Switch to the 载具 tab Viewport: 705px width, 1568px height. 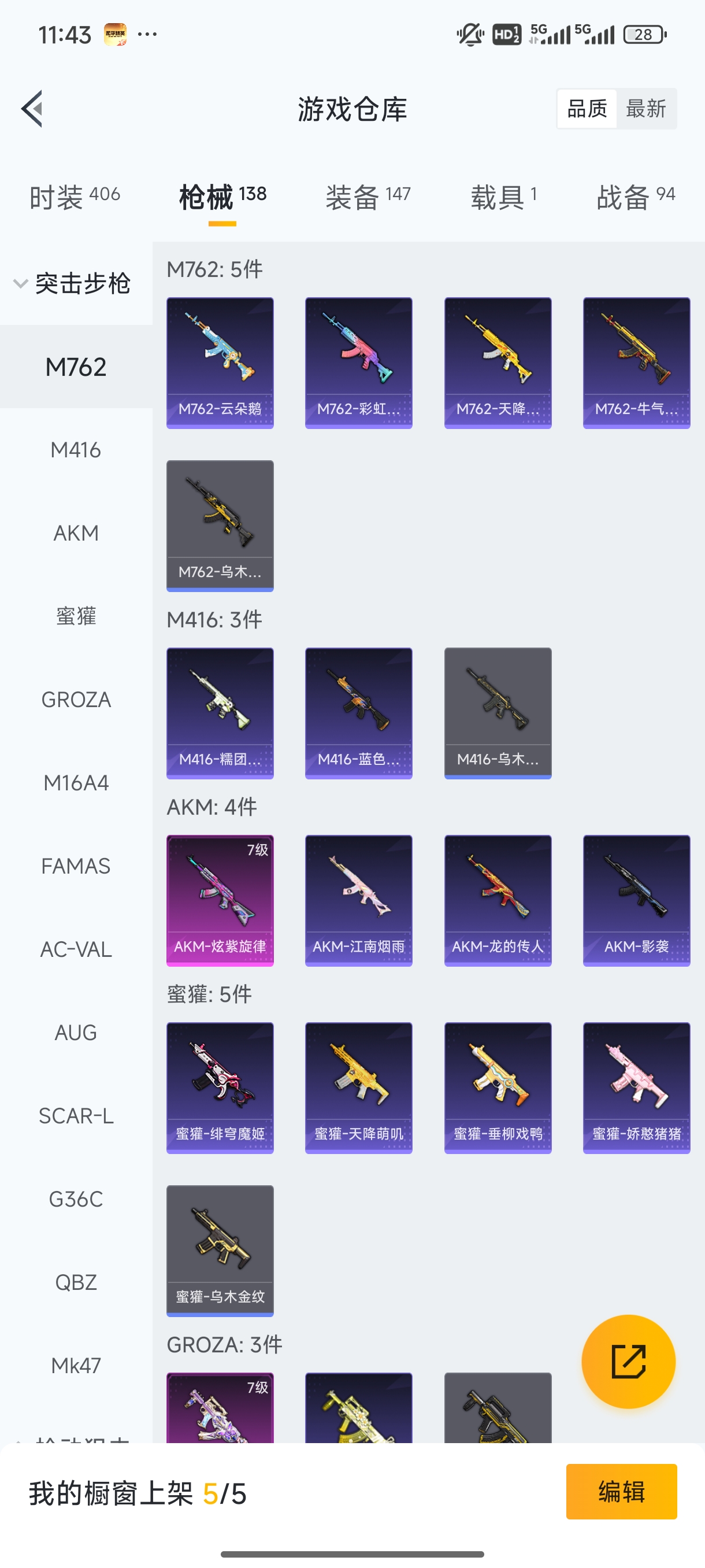click(x=503, y=197)
